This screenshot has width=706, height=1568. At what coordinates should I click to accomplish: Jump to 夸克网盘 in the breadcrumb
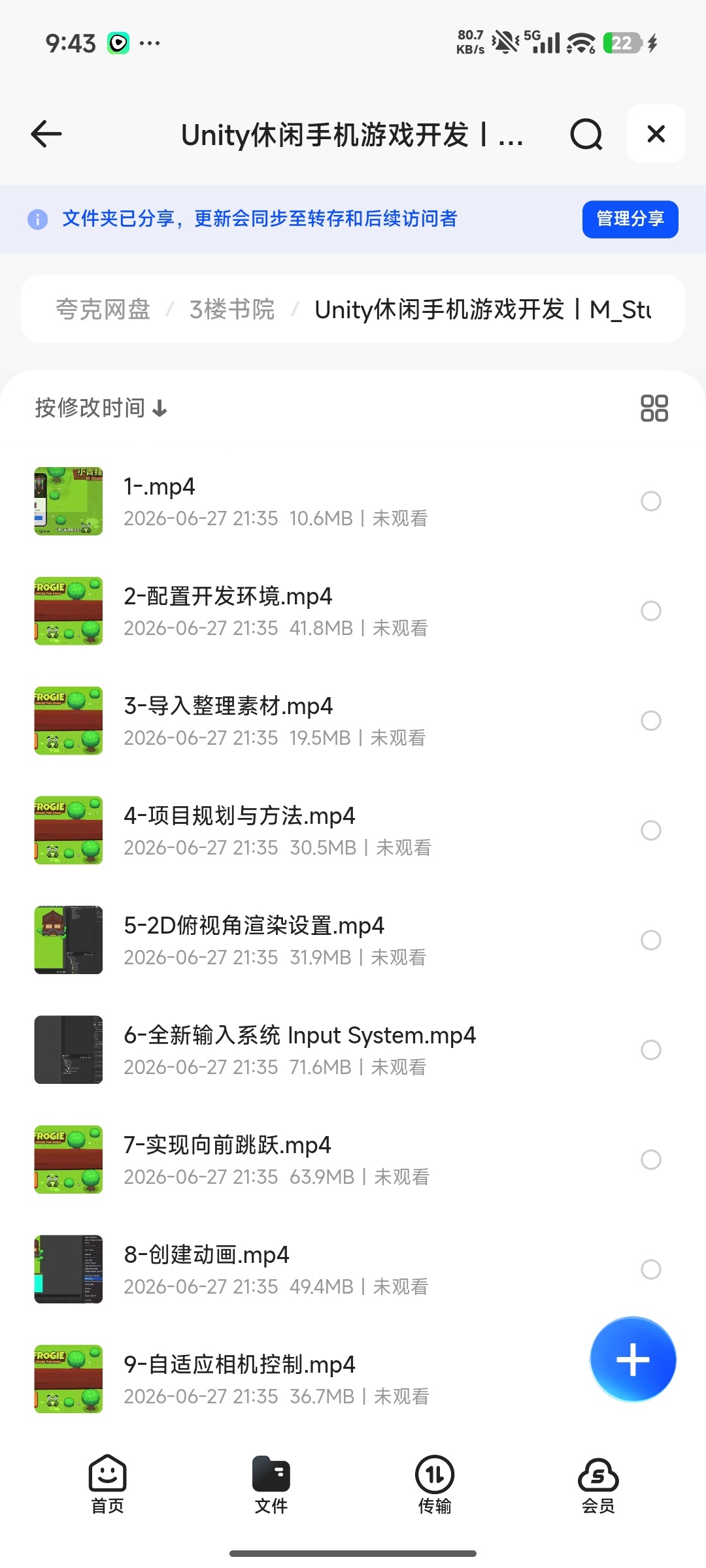pyautogui.click(x=103, y=309)
